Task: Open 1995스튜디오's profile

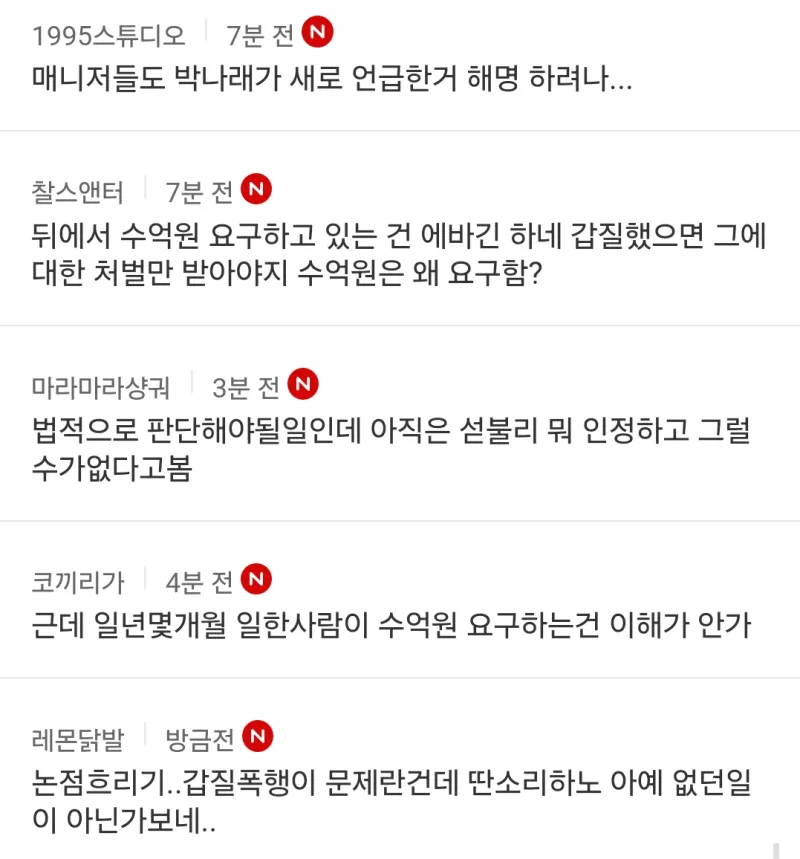Action: coord(108,35)
